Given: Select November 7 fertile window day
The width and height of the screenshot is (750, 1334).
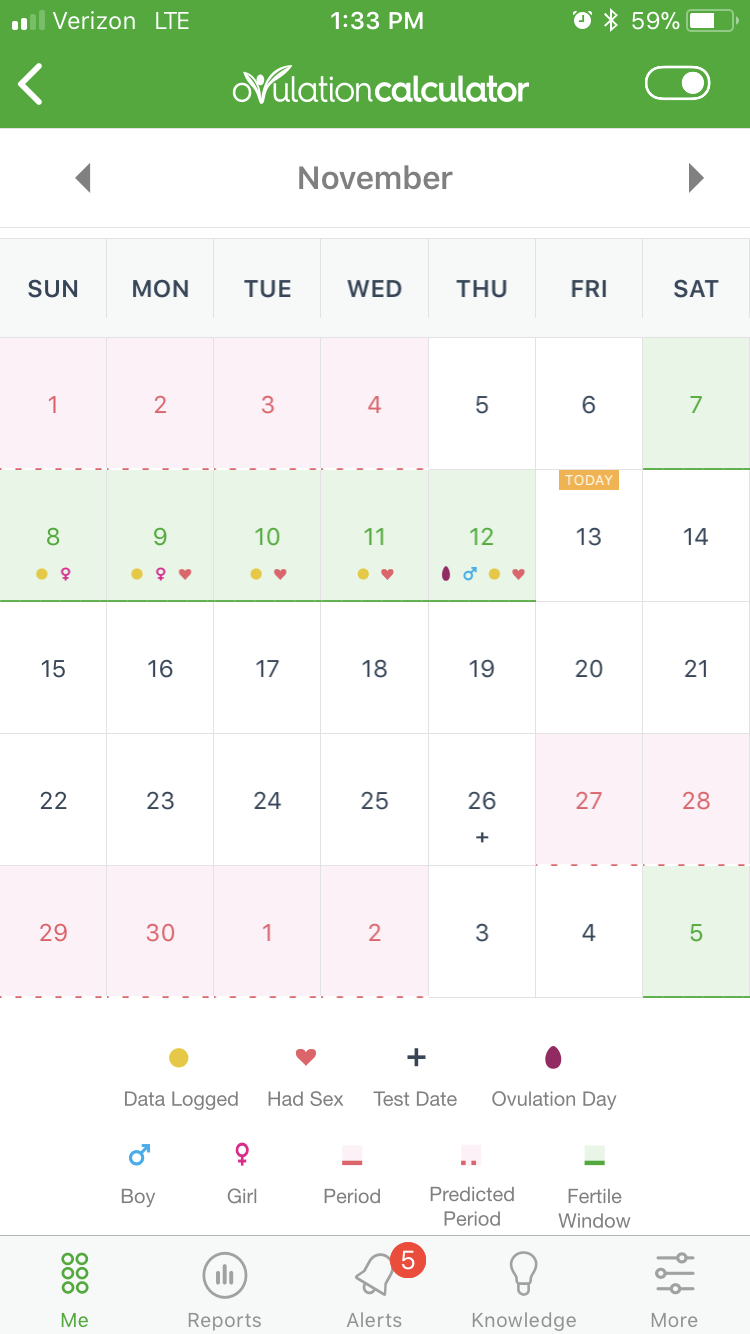Looking at the screenshot, I should tap(696, 404).
